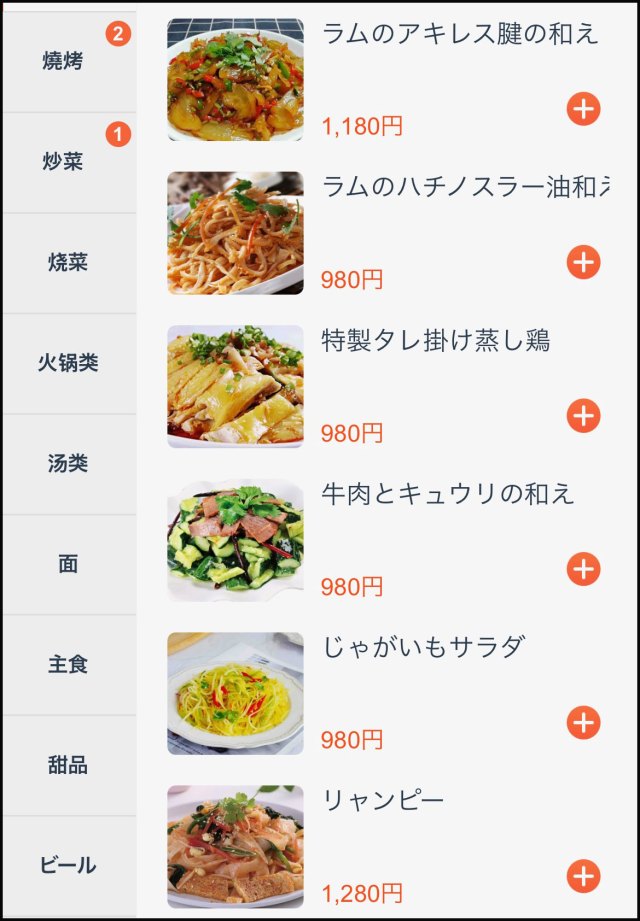Viewport: 640px width, 921px height.
Task: Add ラムのハチノスラー油和え to the order
Action: click(583, 262)
